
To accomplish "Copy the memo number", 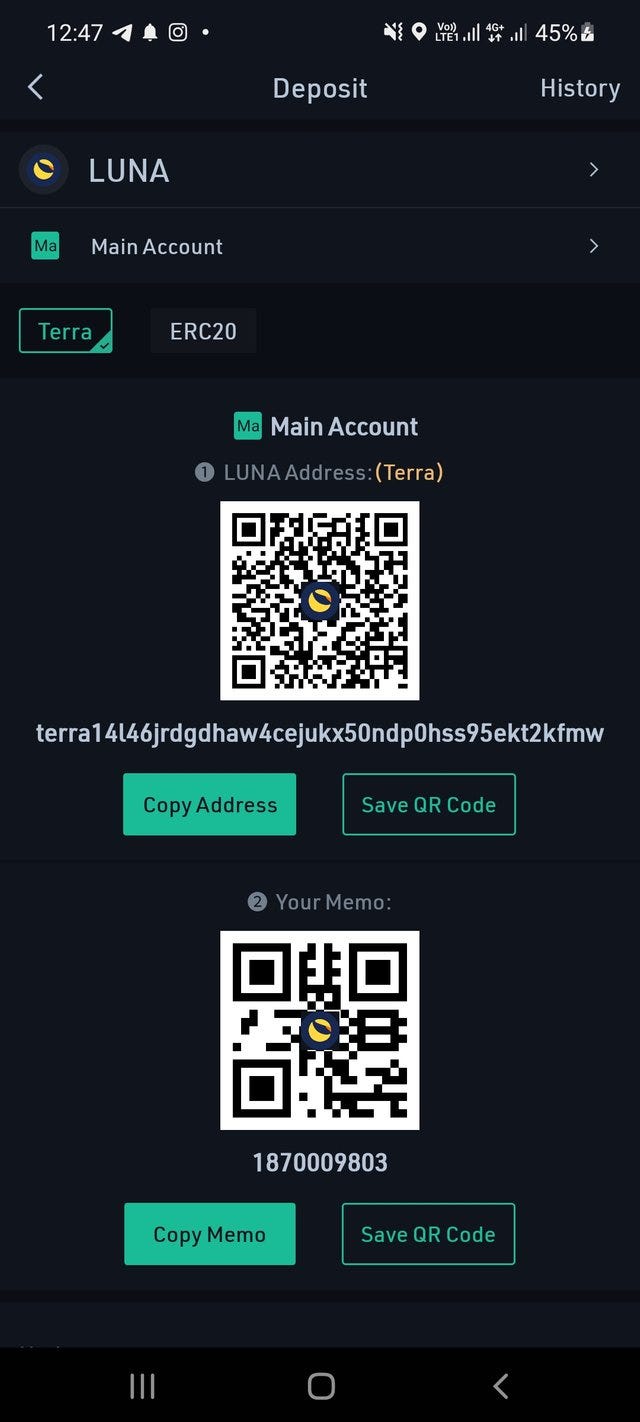I will pos(210,1234).
